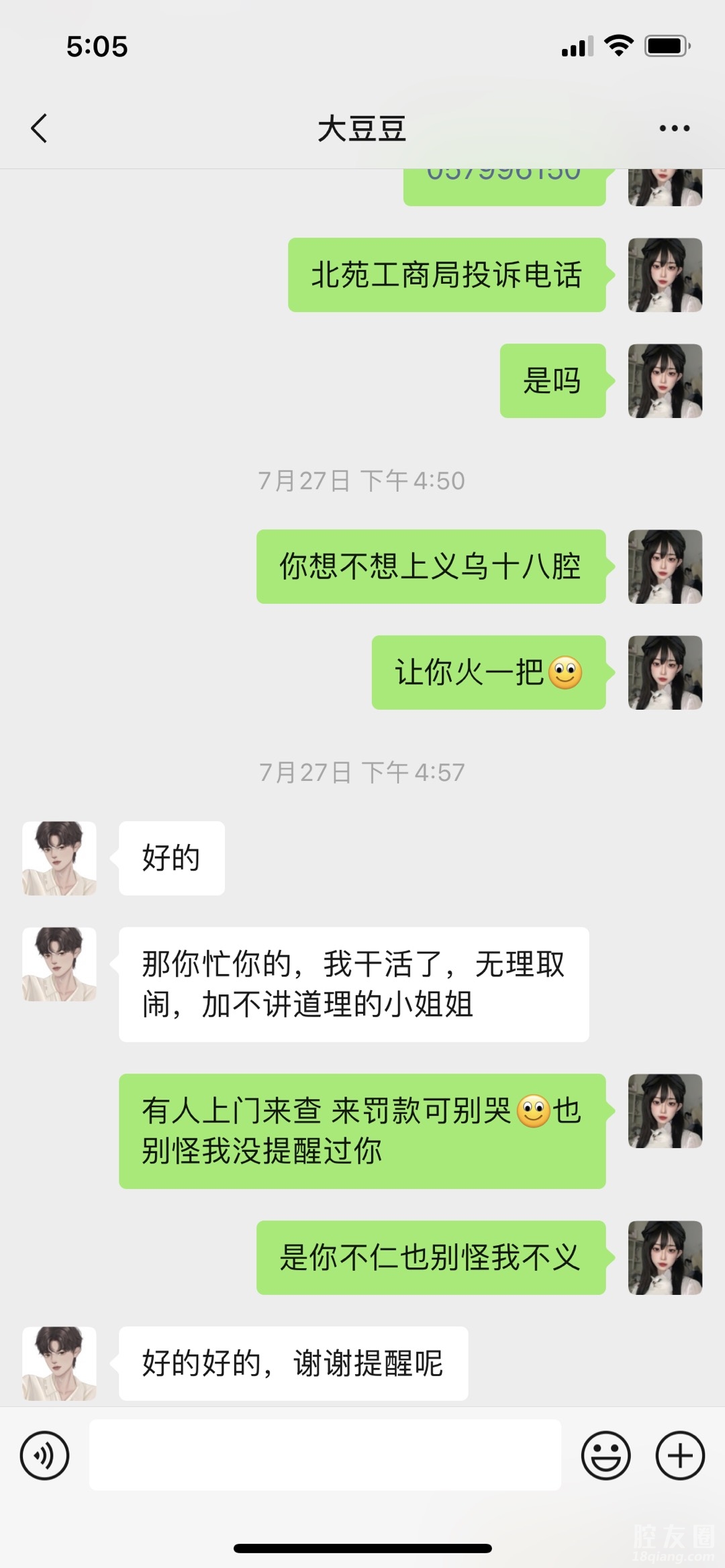
Task: Open the plus attachments menu
Action: (680, 1455)
